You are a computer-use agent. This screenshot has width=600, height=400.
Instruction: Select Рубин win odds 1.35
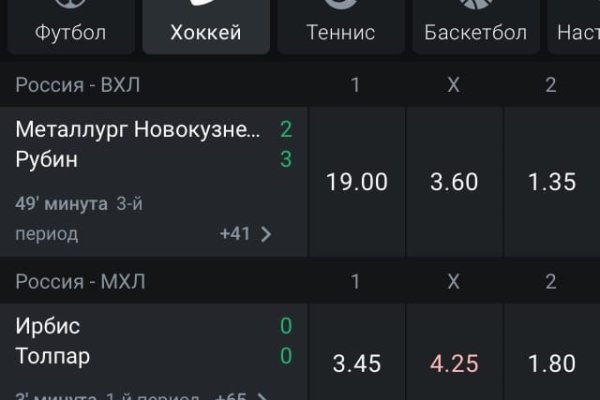551,182
